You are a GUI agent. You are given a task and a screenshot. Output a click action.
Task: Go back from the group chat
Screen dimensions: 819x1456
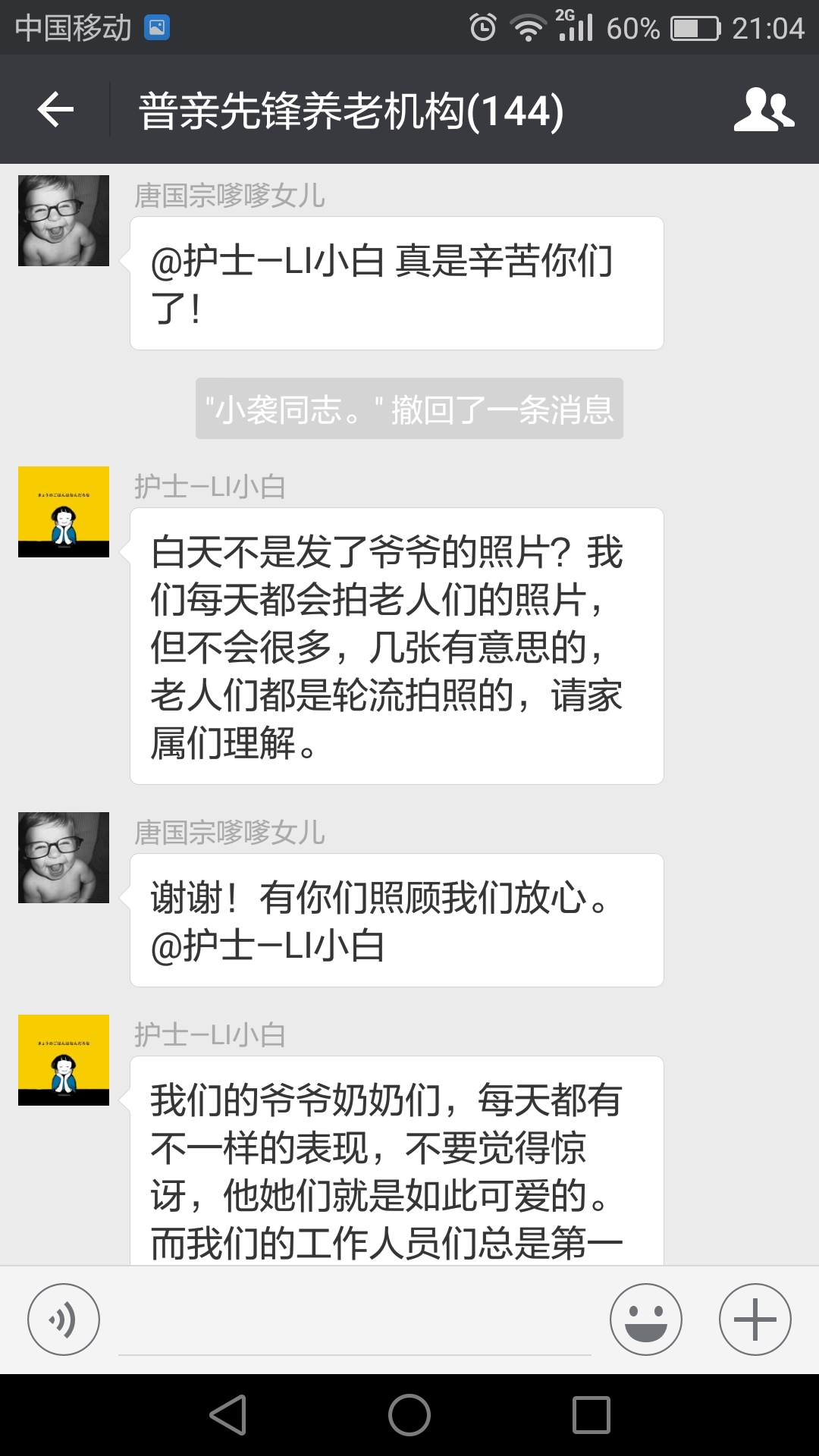point(55,110)
